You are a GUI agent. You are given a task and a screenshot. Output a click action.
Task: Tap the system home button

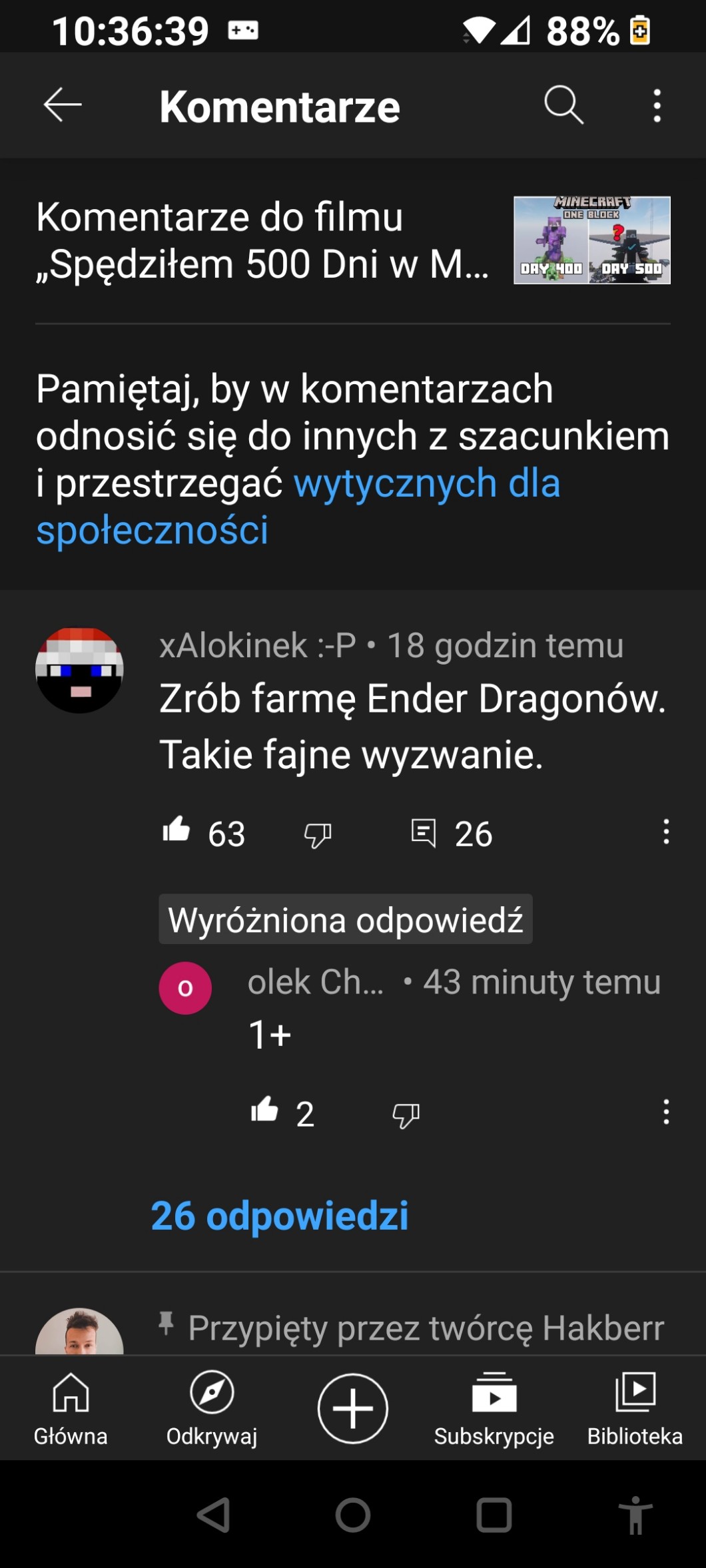point(352,1515)
